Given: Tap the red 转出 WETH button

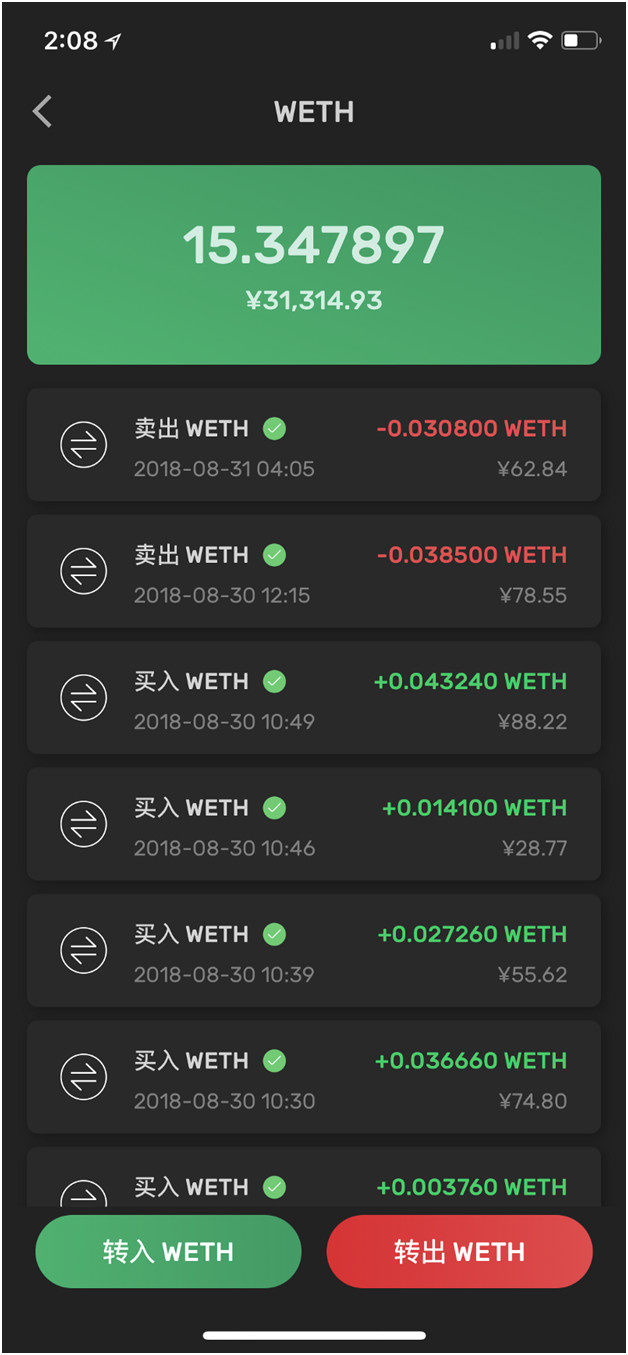Looking at the screenshot, I should point(460,1252).
